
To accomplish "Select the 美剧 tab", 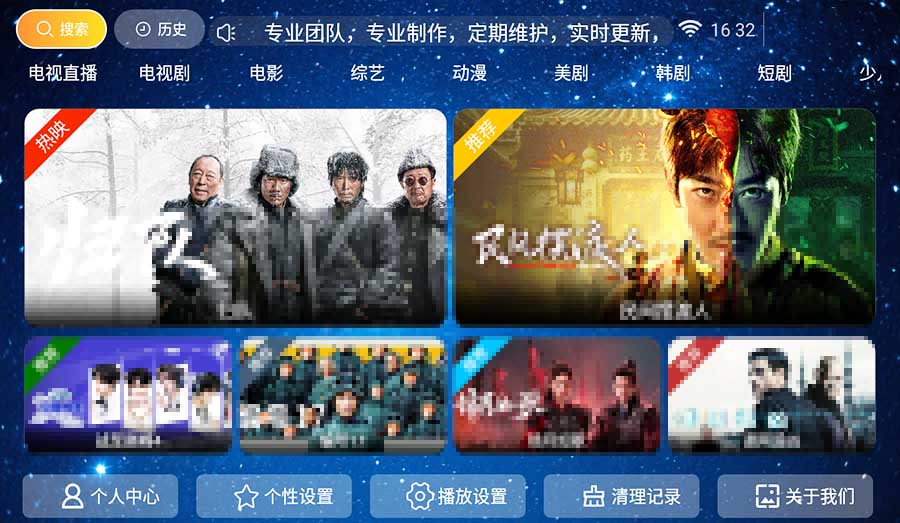I will (571, 73).
